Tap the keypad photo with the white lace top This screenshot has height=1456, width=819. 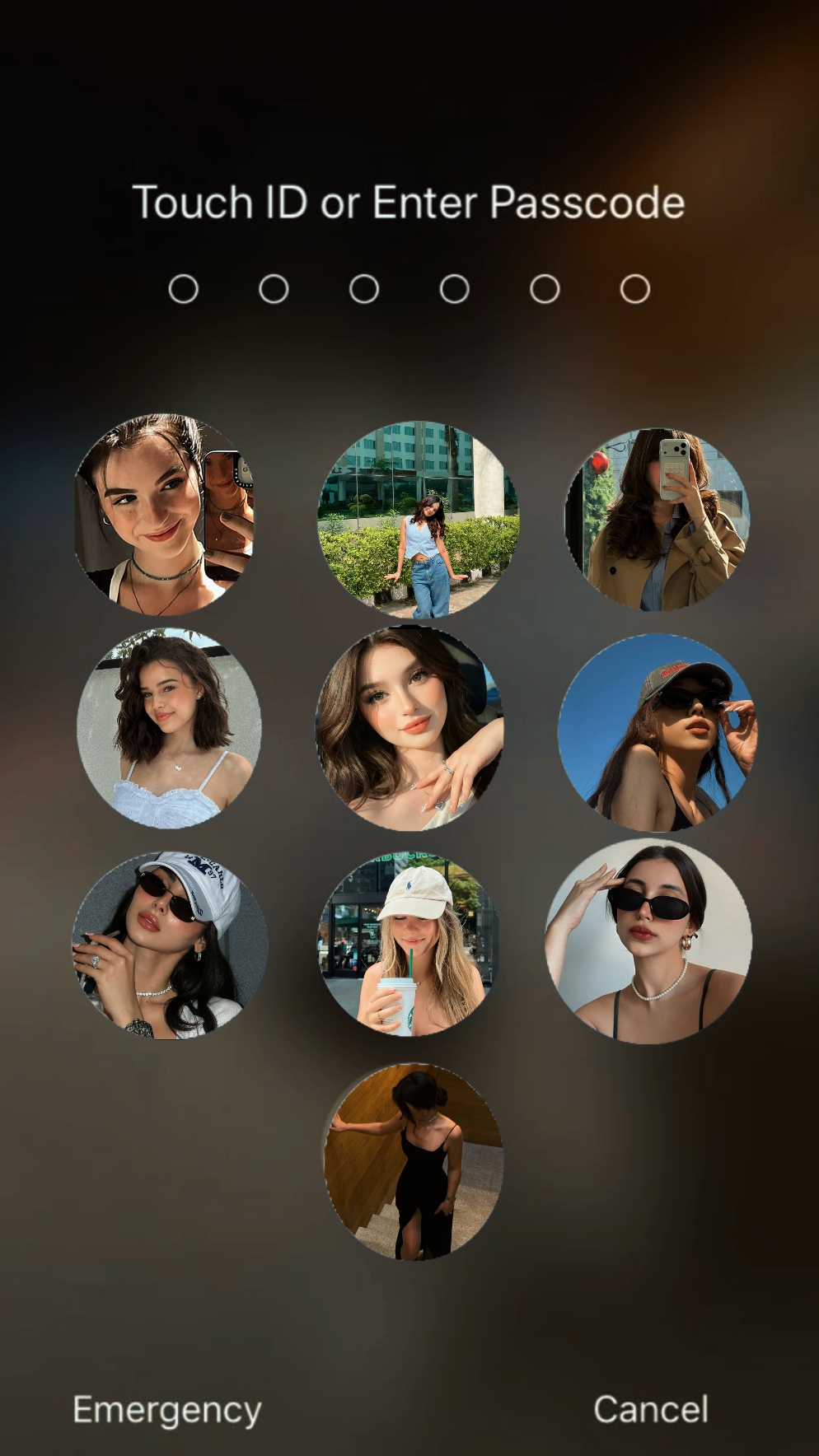coord(169,728)
